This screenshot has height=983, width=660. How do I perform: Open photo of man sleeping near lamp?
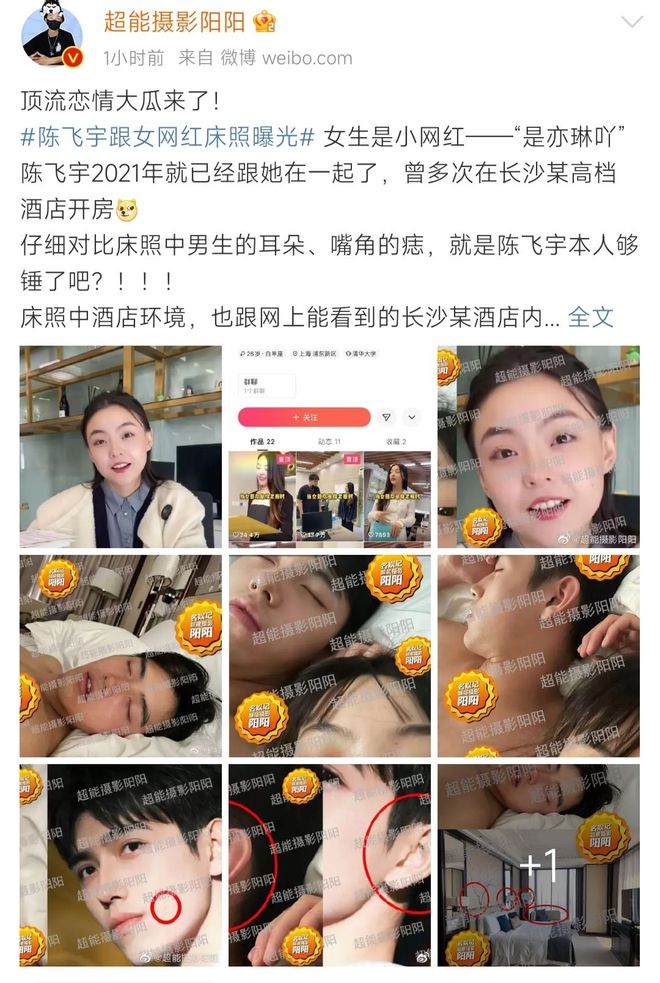pos(121,656)
